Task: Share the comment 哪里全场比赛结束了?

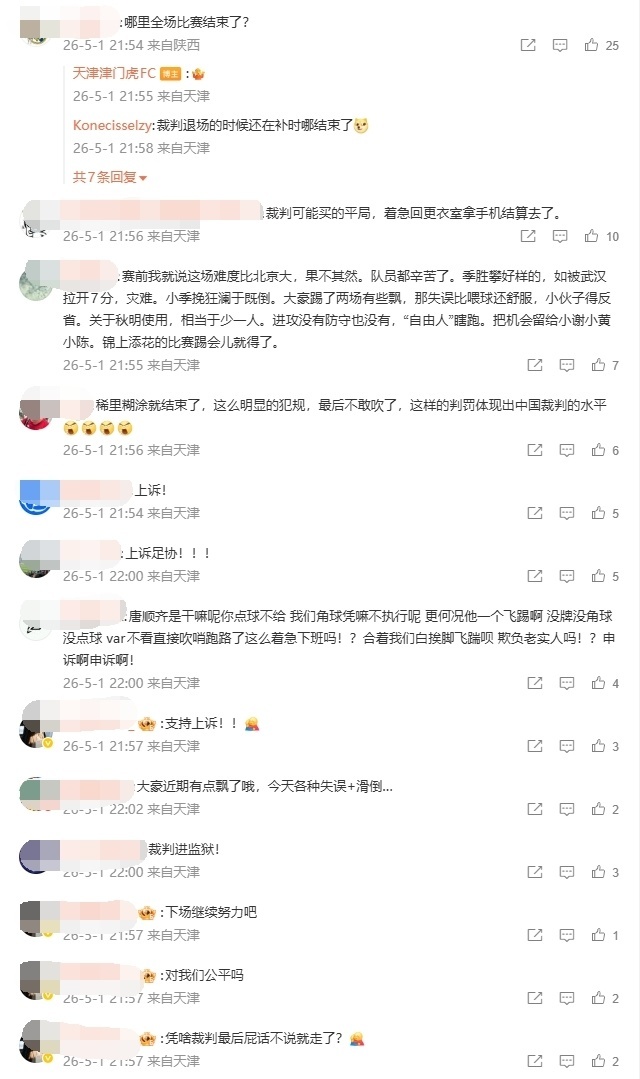Action: pos(528,45)
